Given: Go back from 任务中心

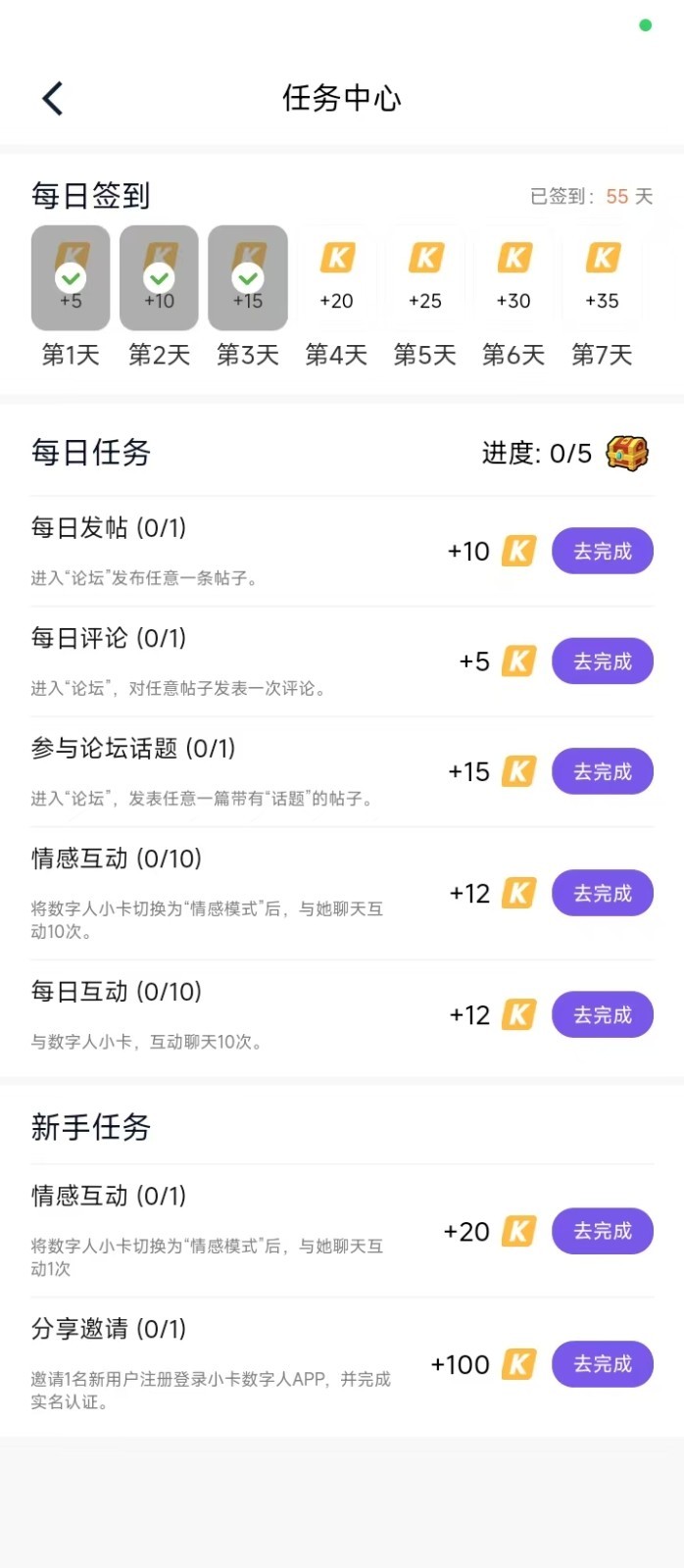Looking at the screenshot, I should click(53, 98).
